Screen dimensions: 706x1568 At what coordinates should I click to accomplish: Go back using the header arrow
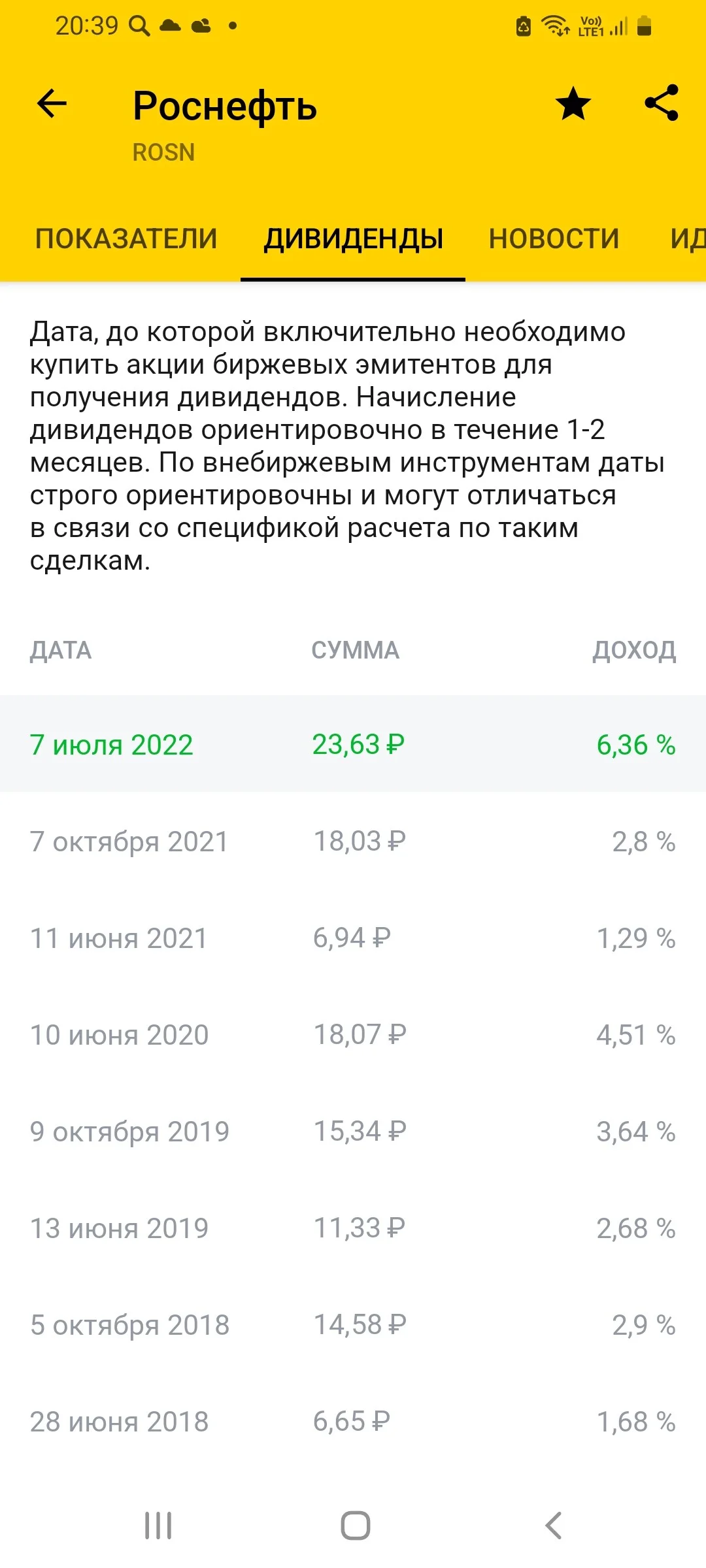coord(52,104)
